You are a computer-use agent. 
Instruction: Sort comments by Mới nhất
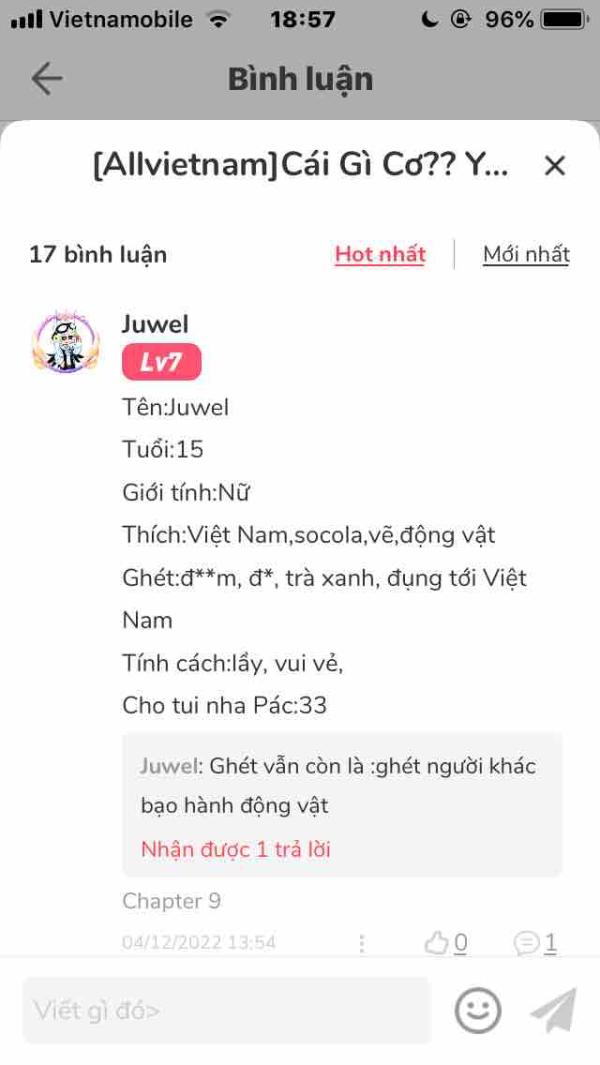click(526, 254)
